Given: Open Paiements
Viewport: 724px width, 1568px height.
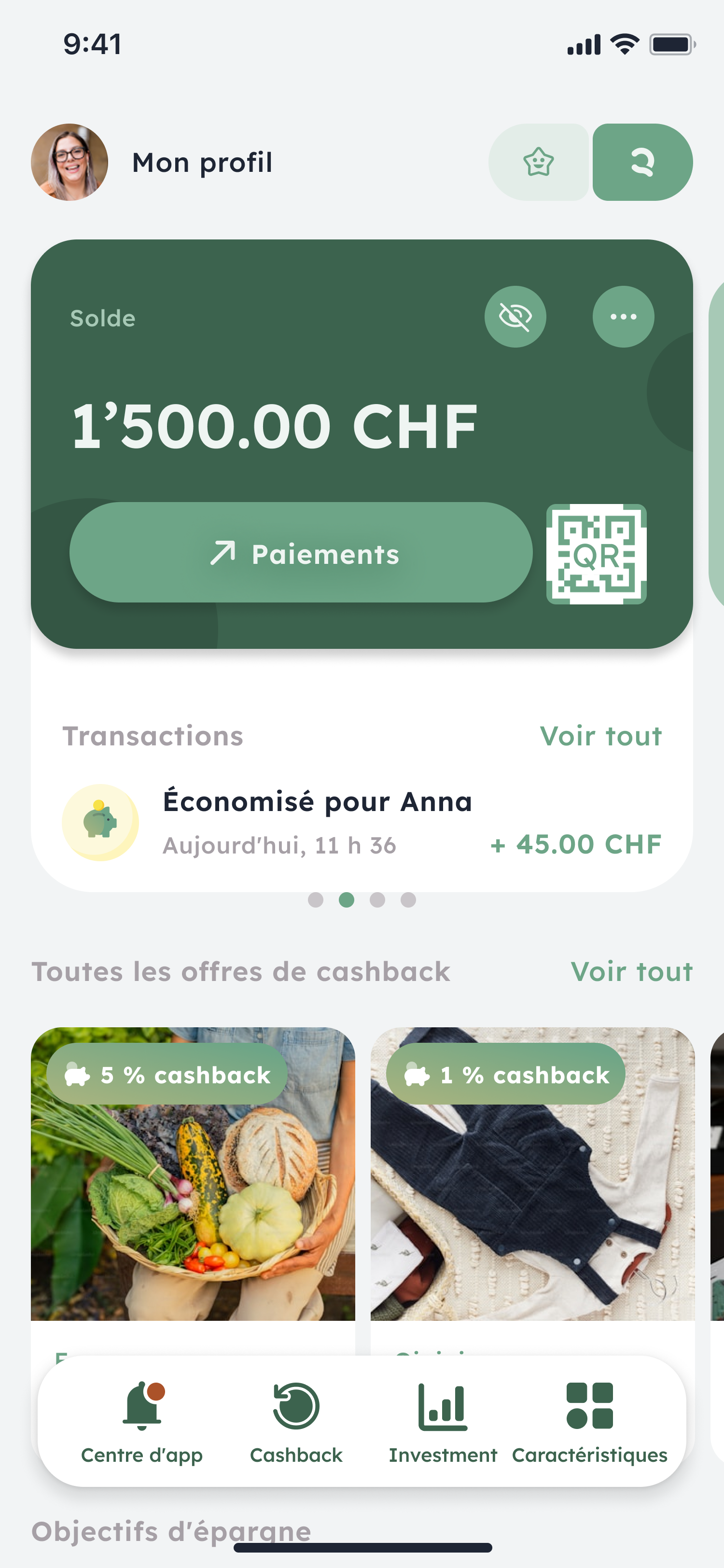Looking at the screenshot, I should click(301, 553).
